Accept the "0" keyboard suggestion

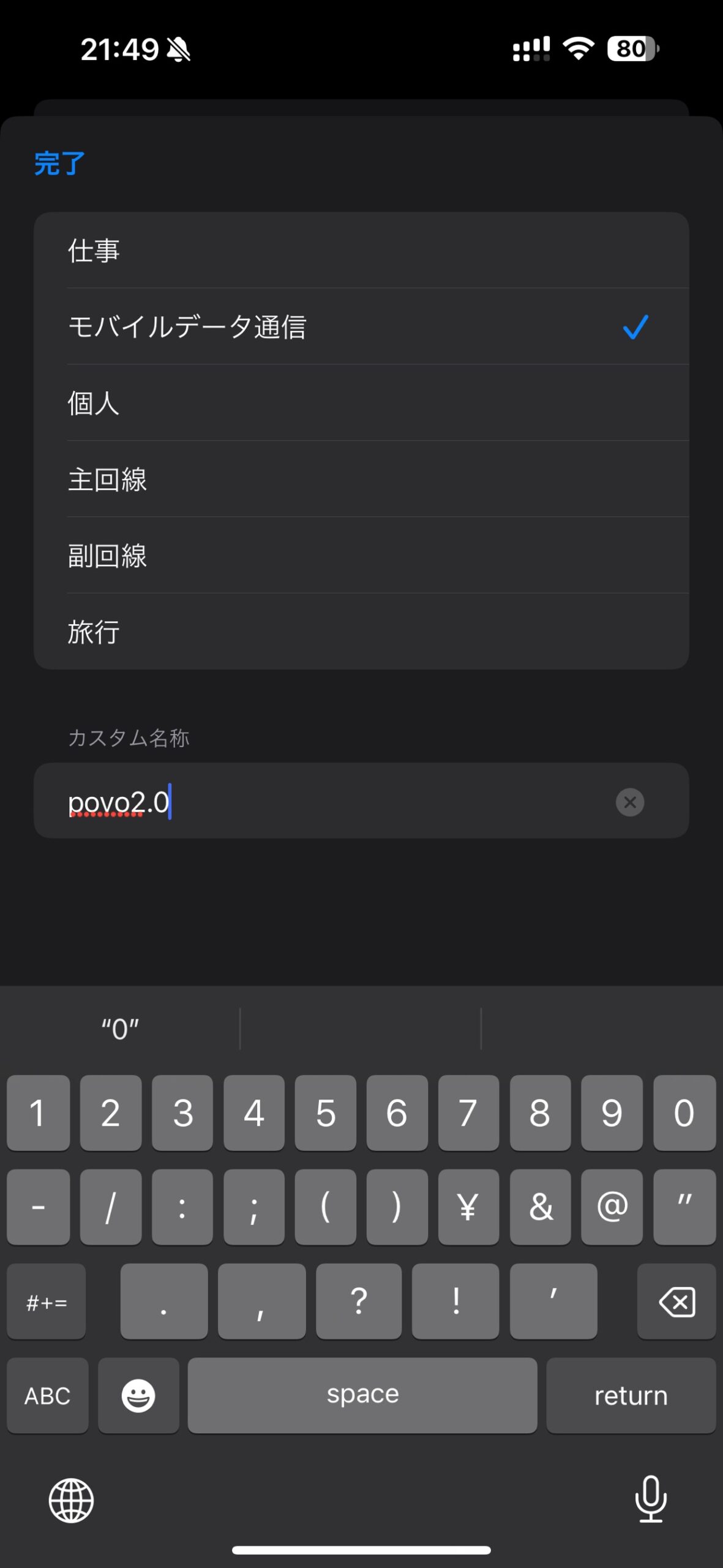[120, 1029]
